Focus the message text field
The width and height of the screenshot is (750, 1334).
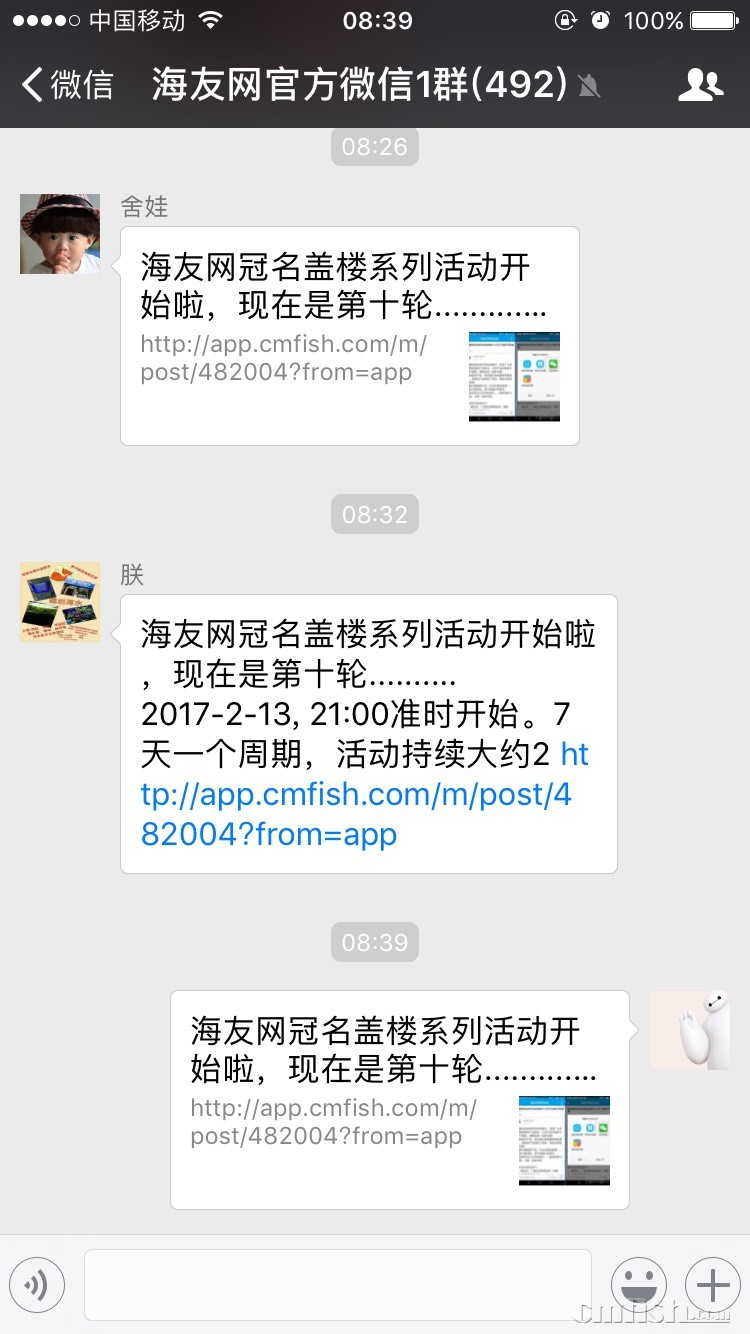click(x=338, y=1285)
